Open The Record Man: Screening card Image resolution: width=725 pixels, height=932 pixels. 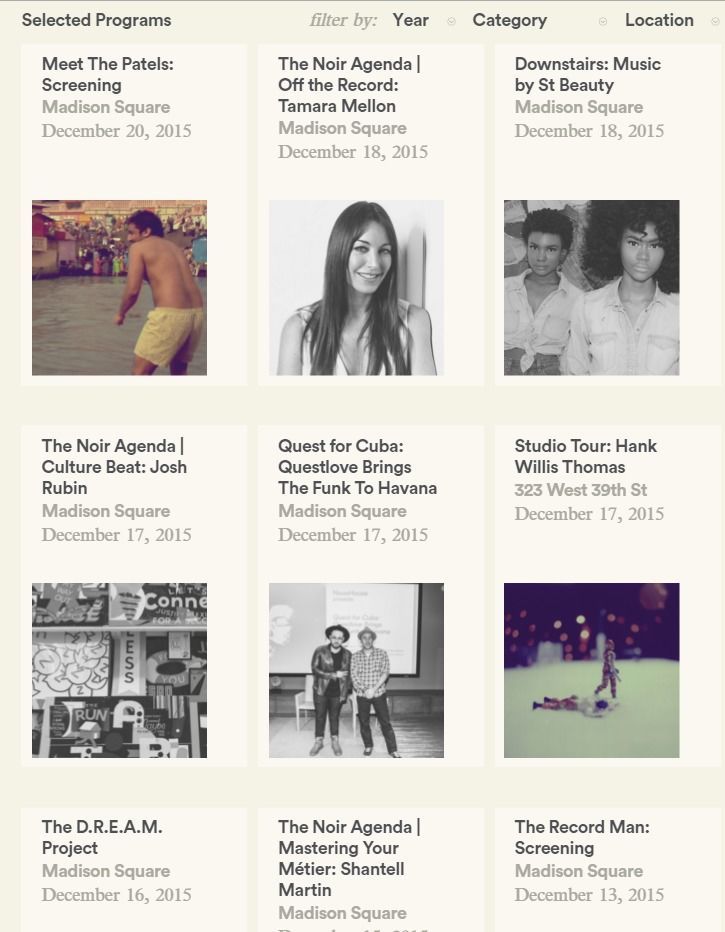point(582,837)
